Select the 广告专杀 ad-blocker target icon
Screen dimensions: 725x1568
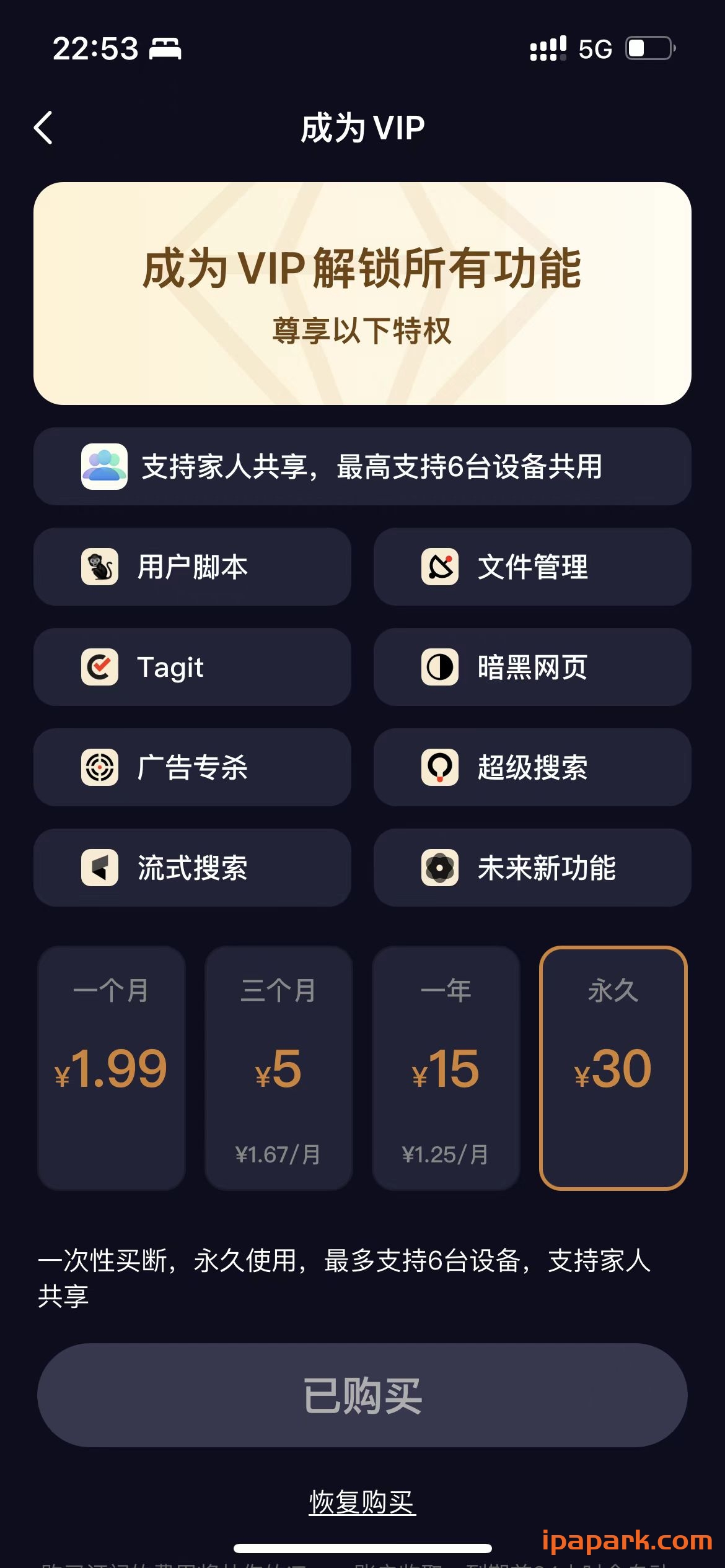[x=100, y=768]
